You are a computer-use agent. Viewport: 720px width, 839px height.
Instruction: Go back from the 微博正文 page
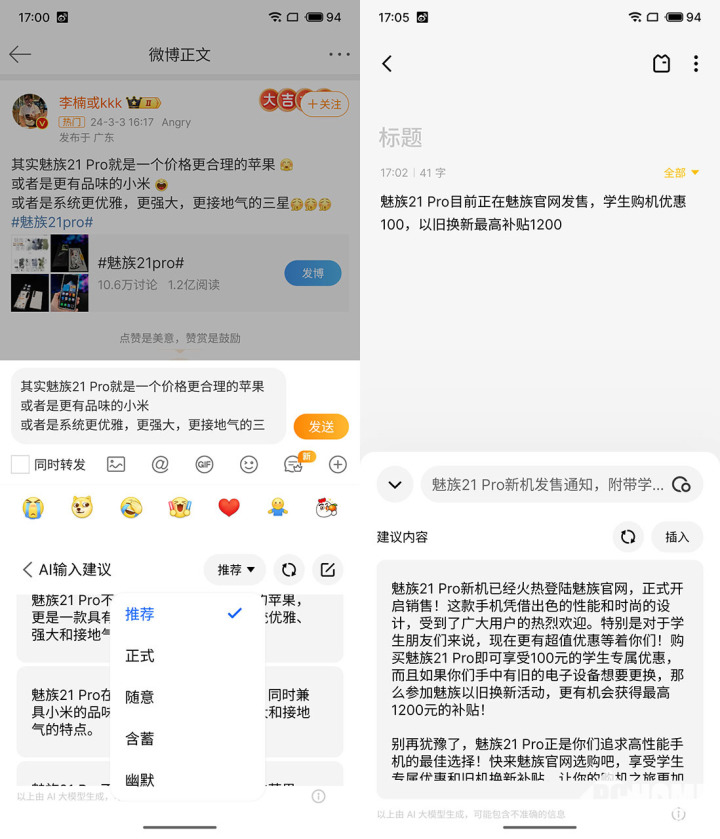[20, 54]
